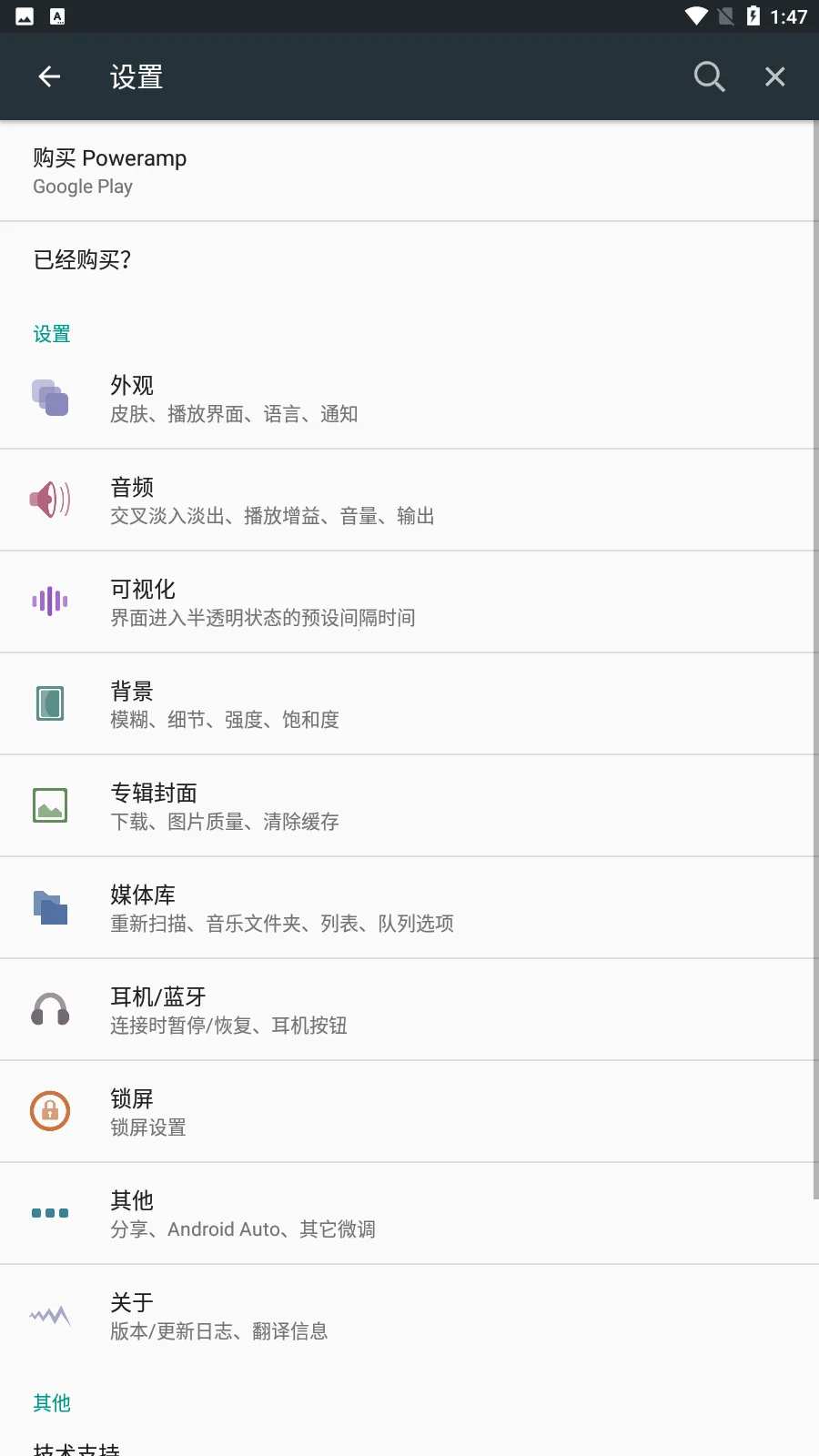Screen dimensions: 819x1456
Task: Open the 耳机/蓝牙 connection settings row
Action: 409,1009
